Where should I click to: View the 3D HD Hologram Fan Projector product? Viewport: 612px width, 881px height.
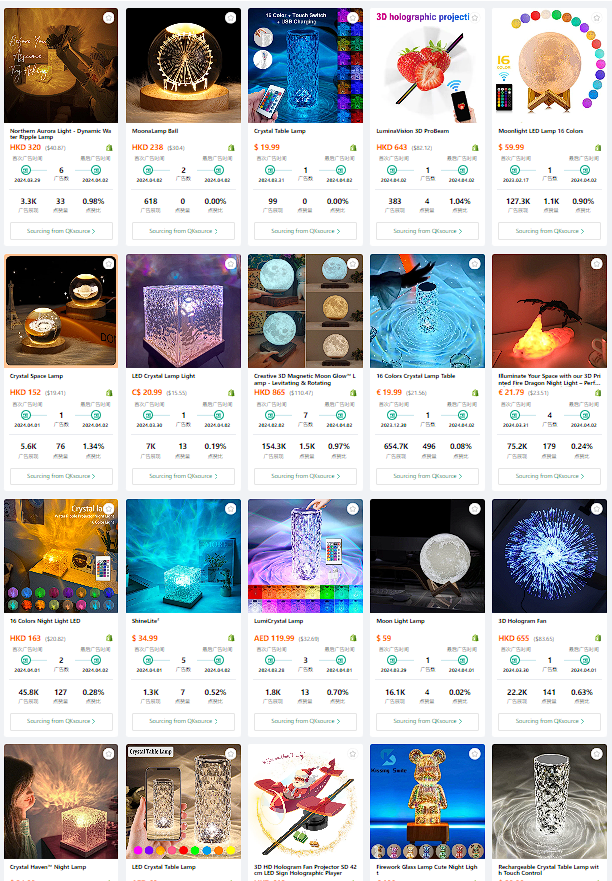(x=304, y=800)
